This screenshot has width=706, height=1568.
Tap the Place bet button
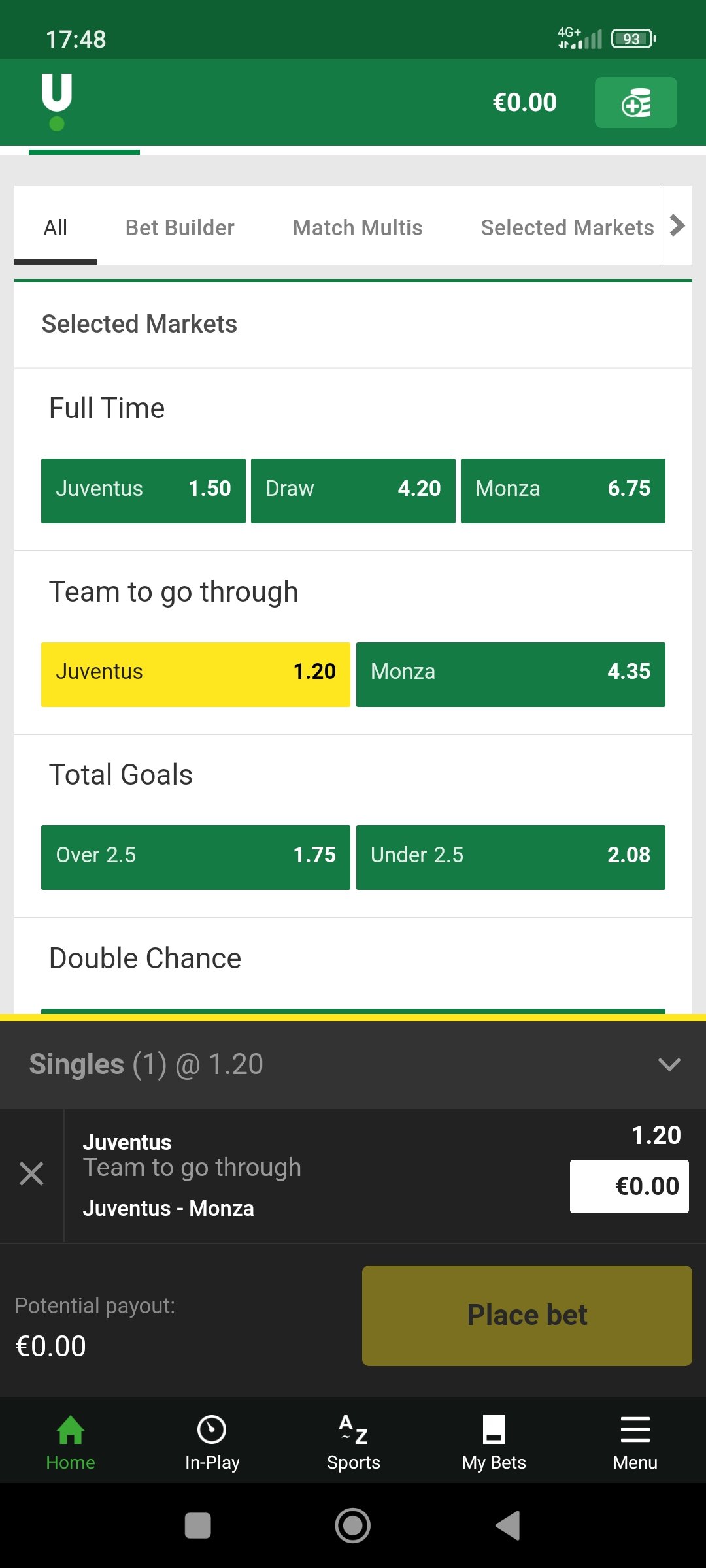[x=527, y=1316]
